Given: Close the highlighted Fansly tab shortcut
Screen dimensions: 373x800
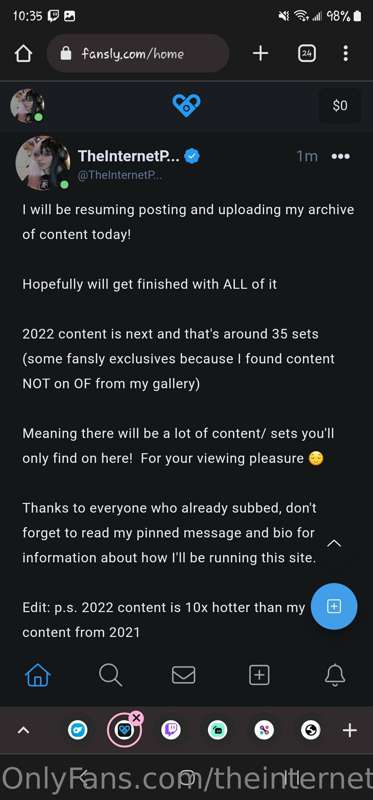Looking at the screenshot, I should (136, 718).
